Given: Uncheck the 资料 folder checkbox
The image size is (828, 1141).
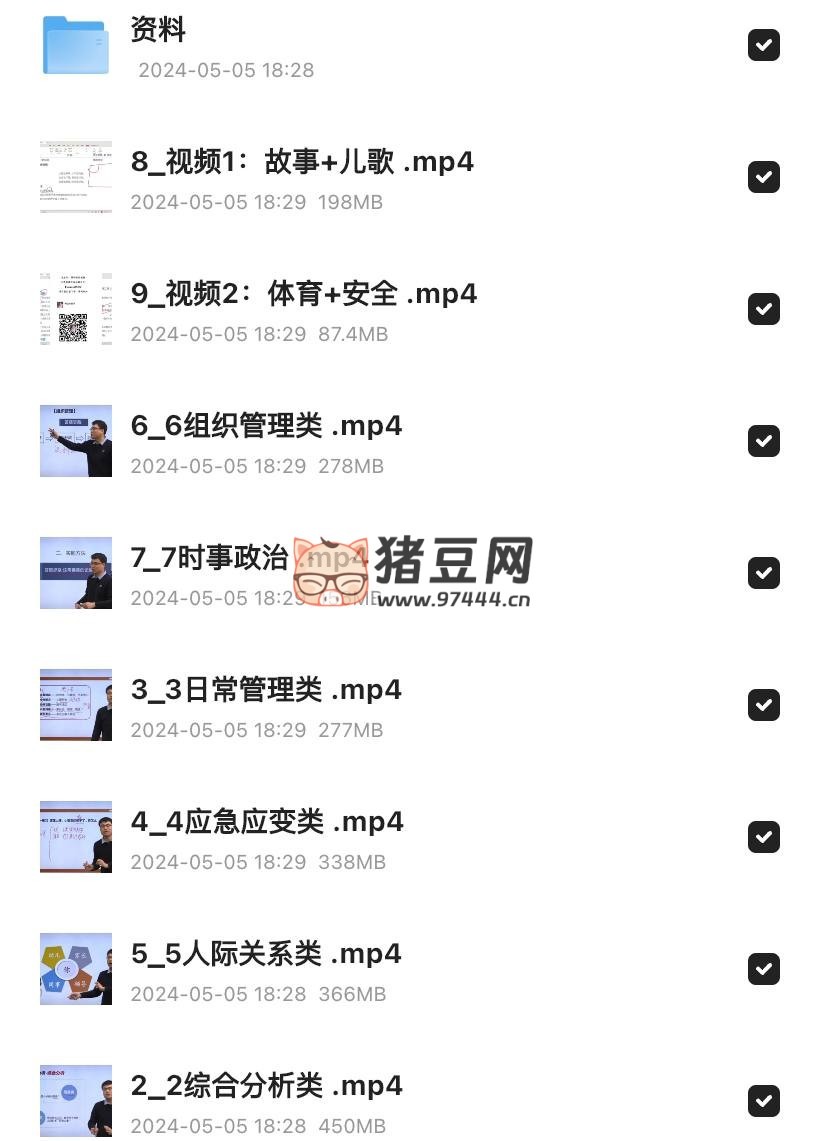Looking at the screenshot, I should pos(763,45).
